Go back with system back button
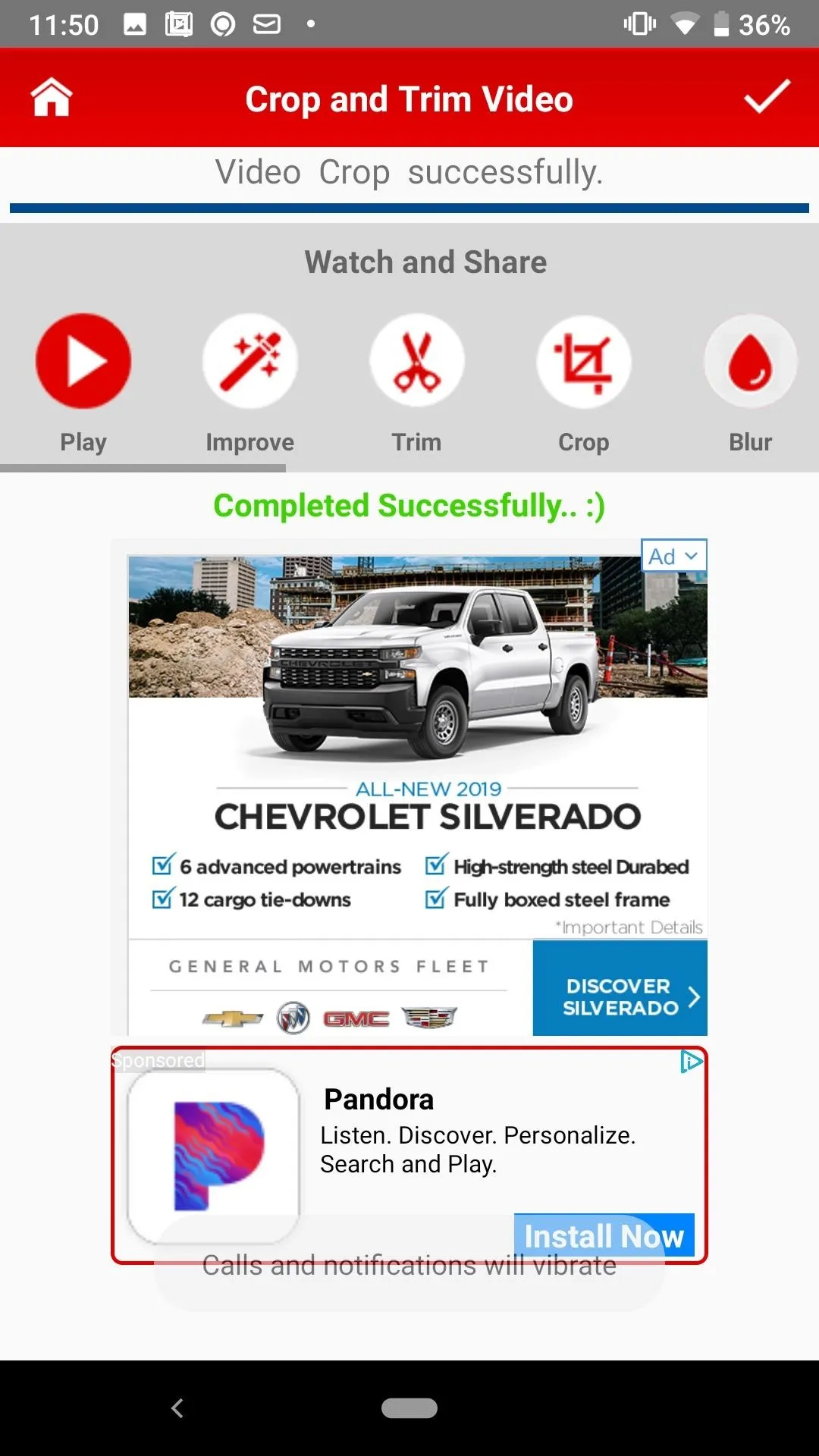Image resolution: width=819 pixels, height=1456 pixels. (177, 1408)
